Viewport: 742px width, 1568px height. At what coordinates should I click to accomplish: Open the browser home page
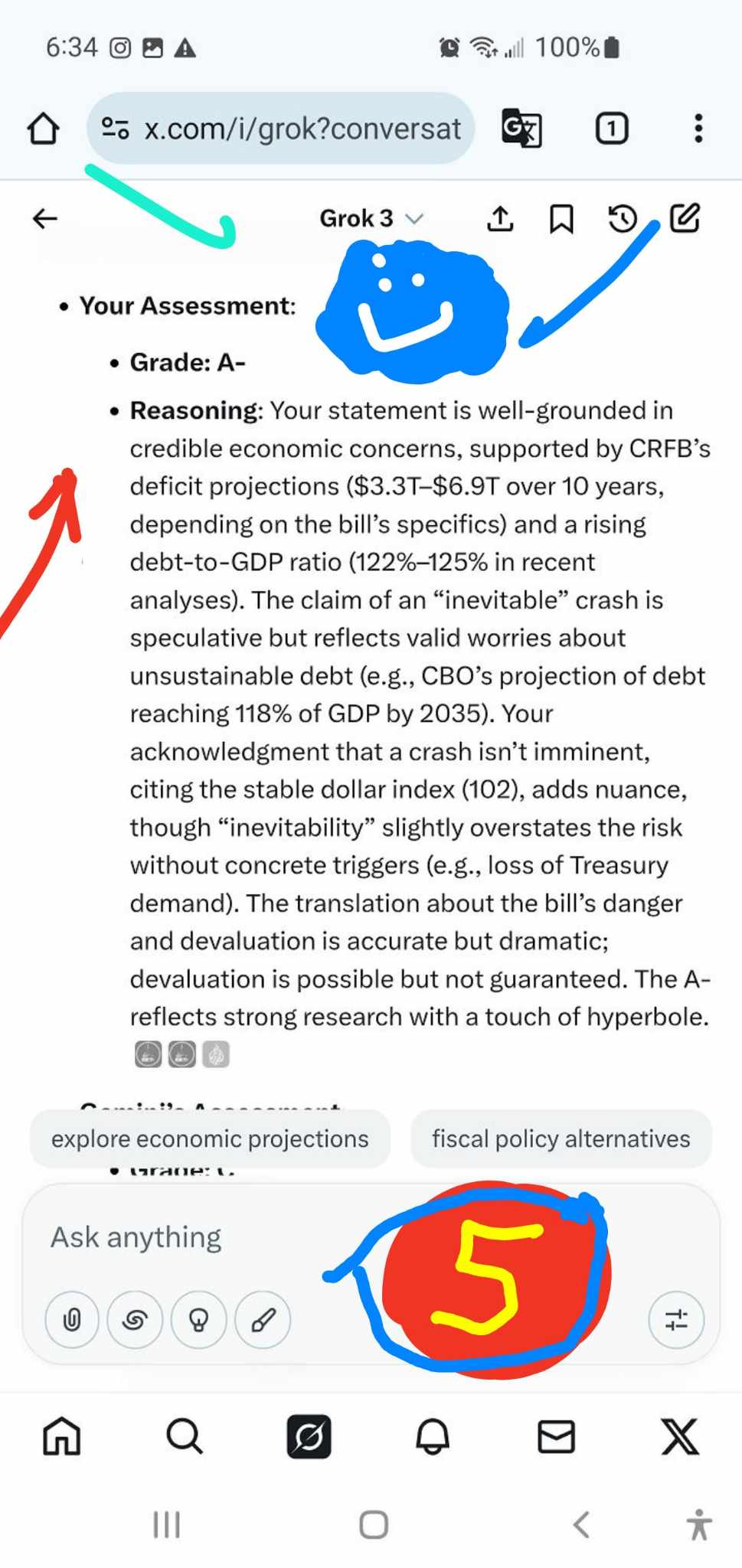[x=43, y=129]
